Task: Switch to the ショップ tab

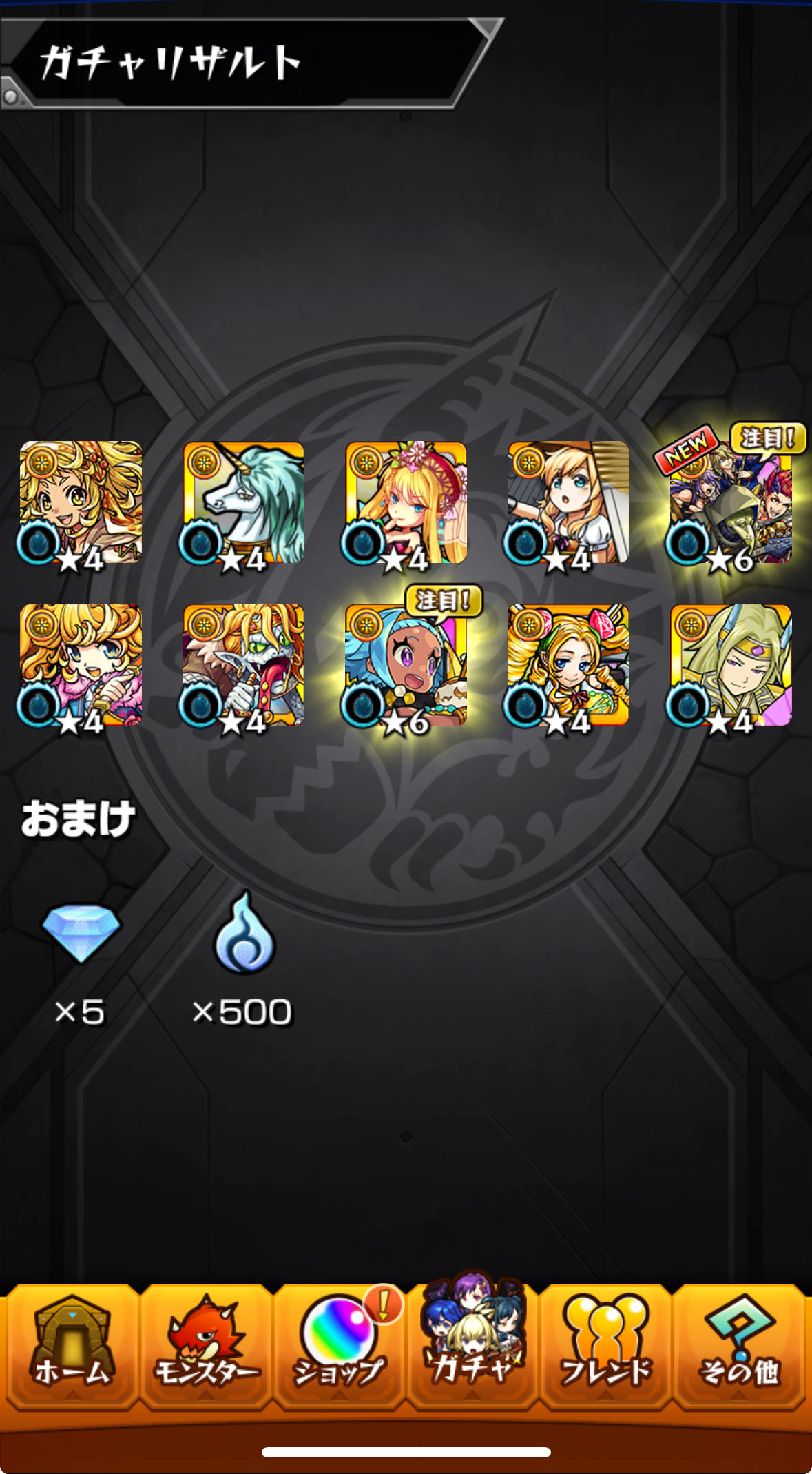Action: [339, 1344]
